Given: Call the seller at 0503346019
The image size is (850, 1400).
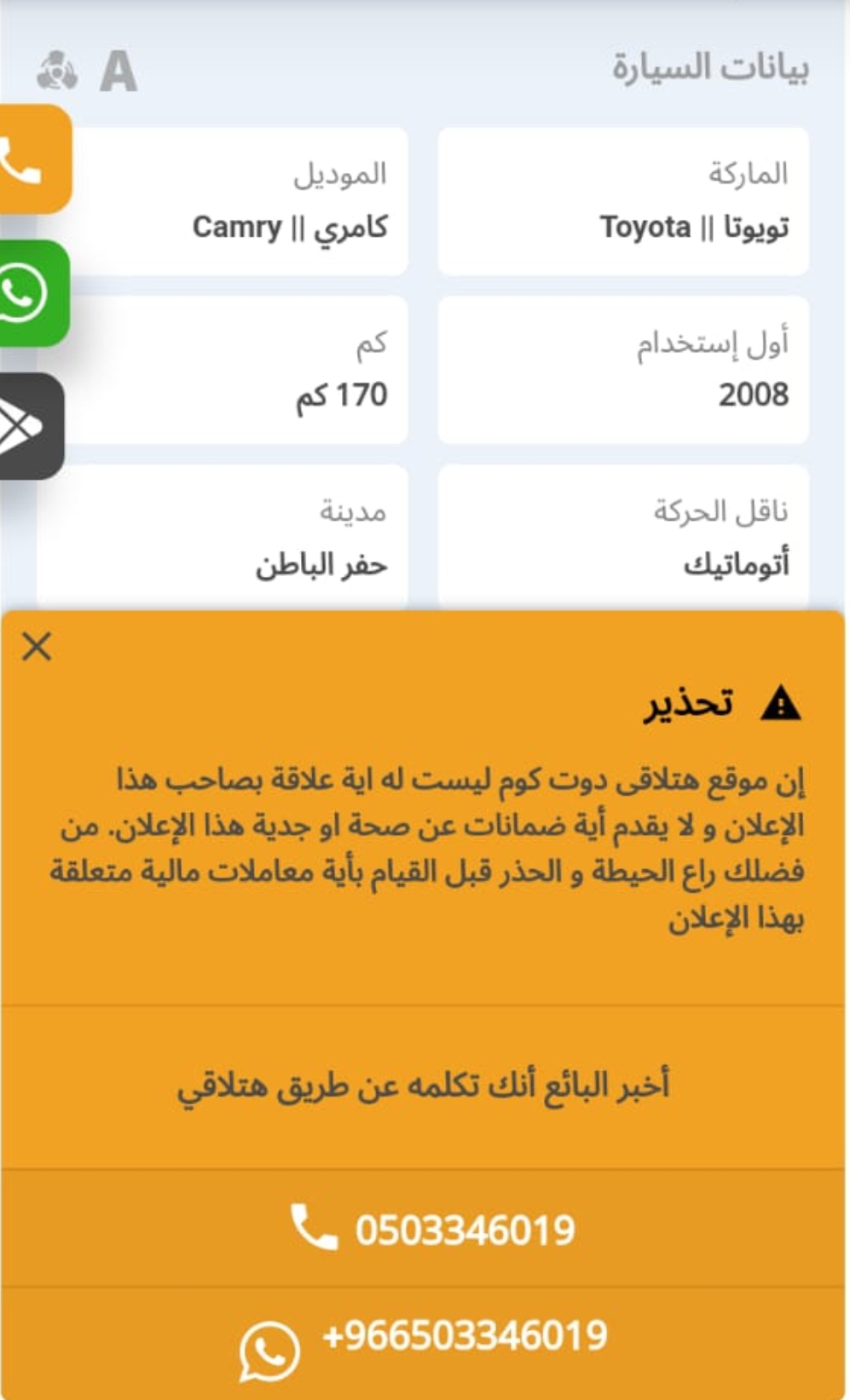Looking at the screenshot, I should [x=424, y=1229].
